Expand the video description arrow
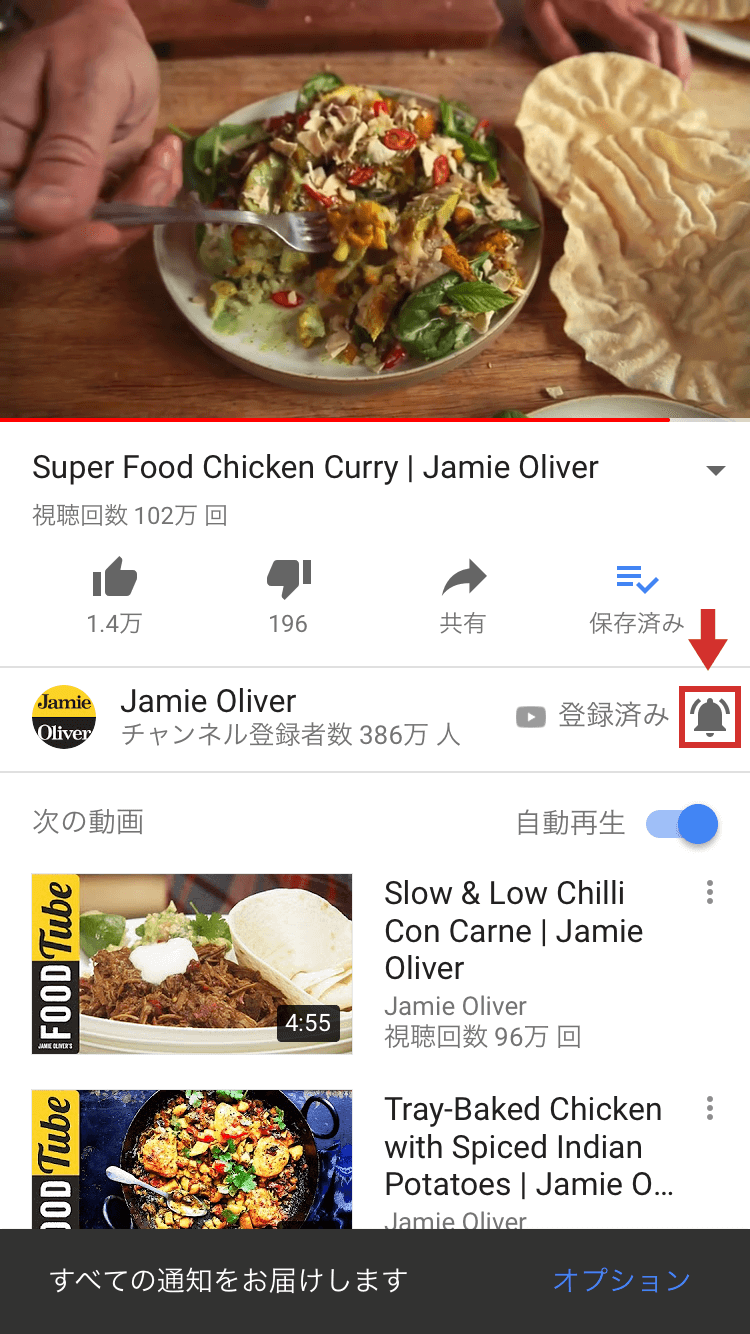Screen dimensions: 750x1334 tap(715, 470)
